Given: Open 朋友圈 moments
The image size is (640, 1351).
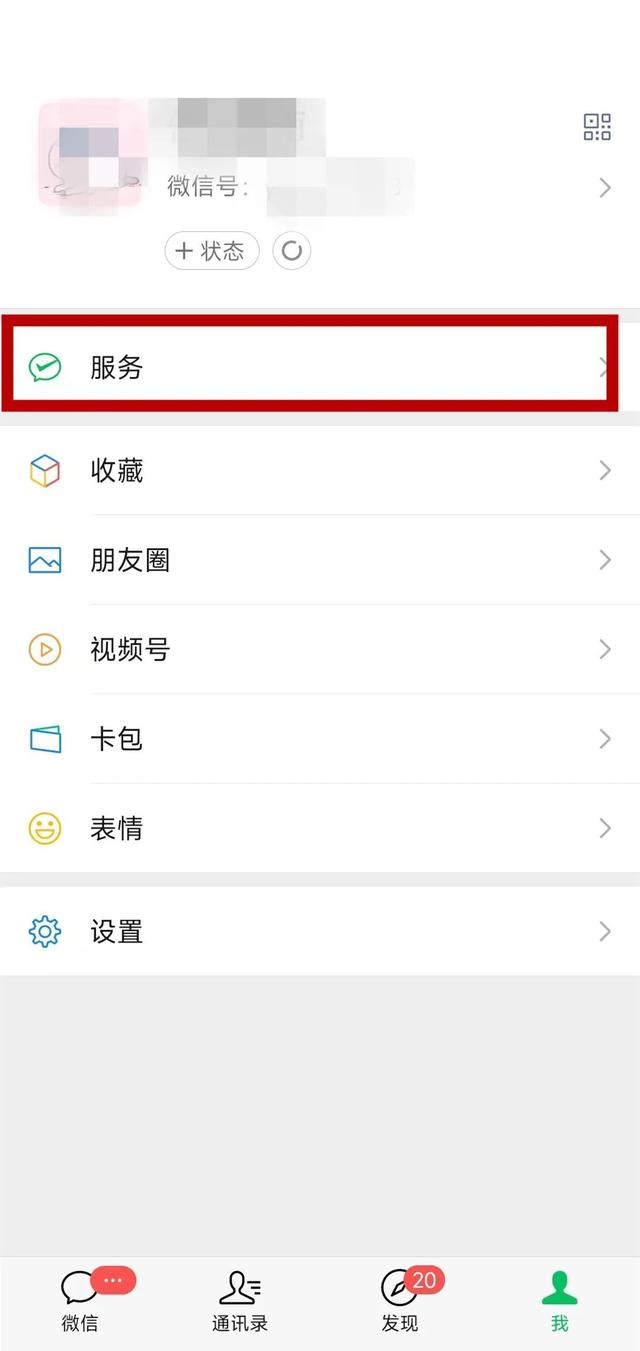Looking at the screenshot, I should [x=320, y=560].
